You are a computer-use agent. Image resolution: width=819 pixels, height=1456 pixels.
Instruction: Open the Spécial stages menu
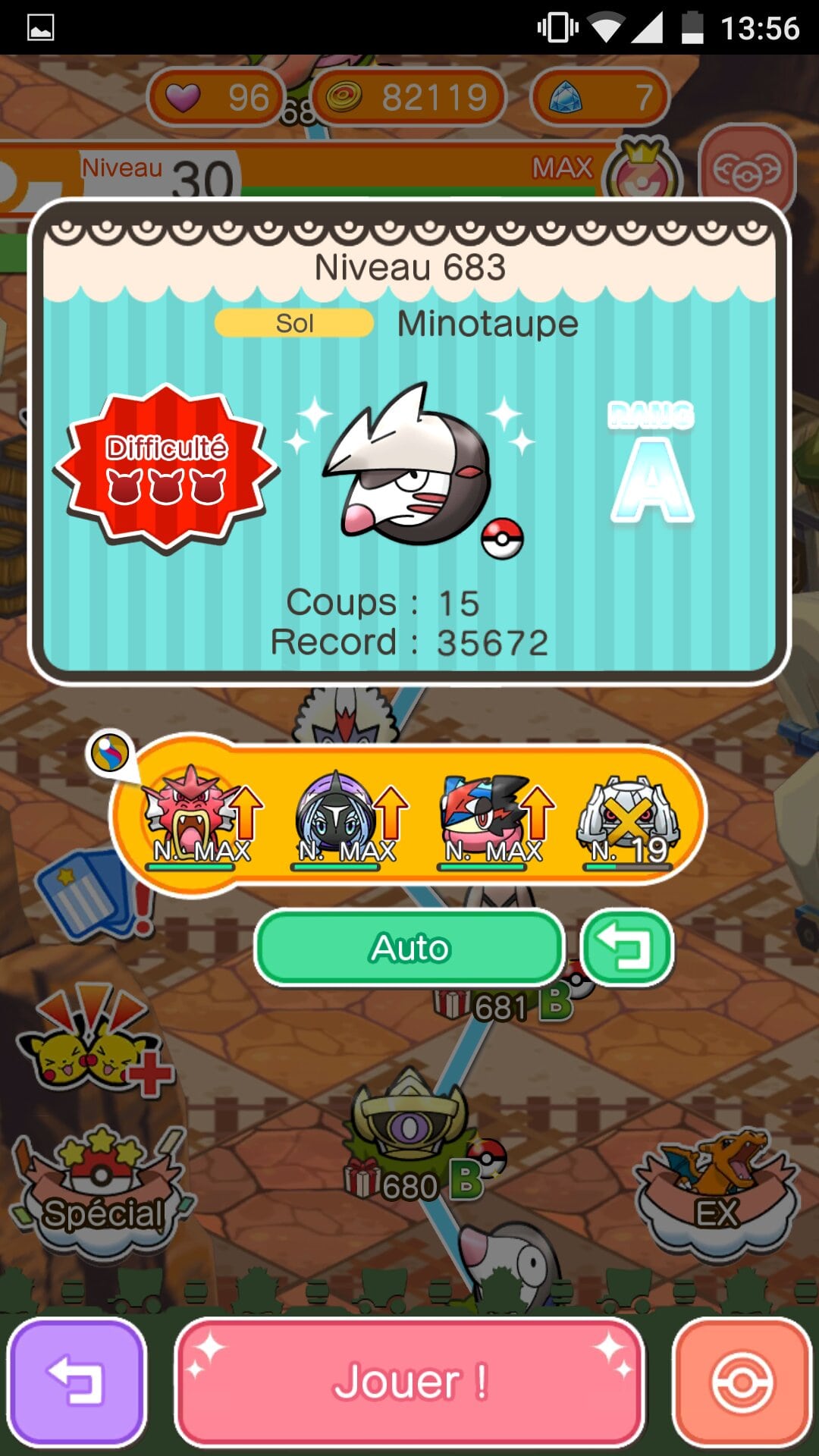(x=101, y=1194)
